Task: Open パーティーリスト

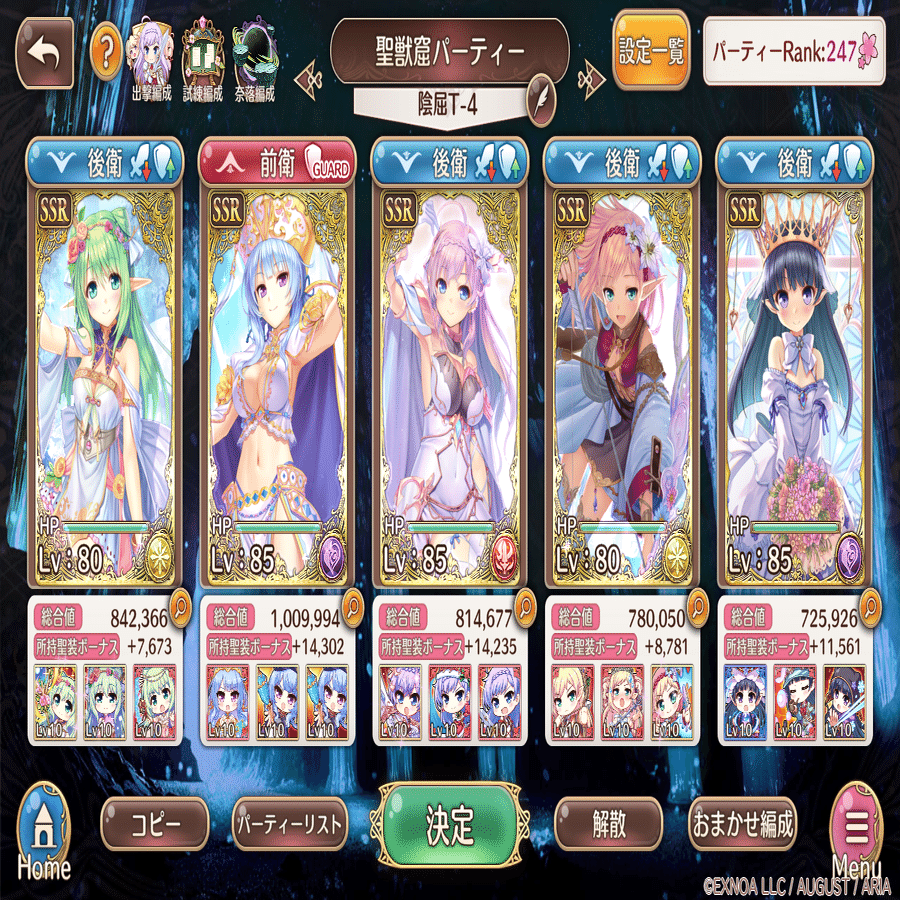Action: pos(289,825)
